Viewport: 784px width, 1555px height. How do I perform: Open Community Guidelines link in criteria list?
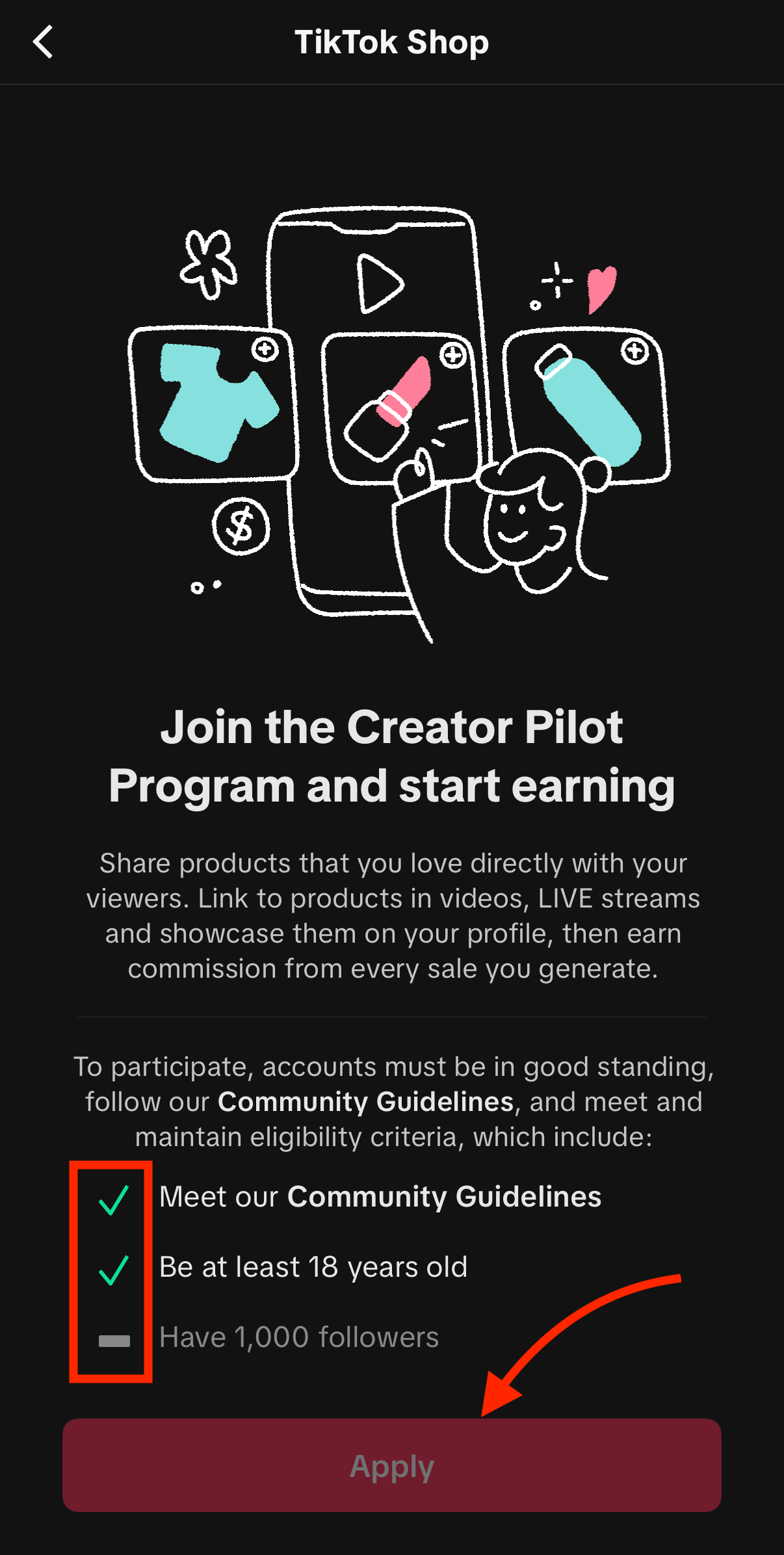point(444,1197)
